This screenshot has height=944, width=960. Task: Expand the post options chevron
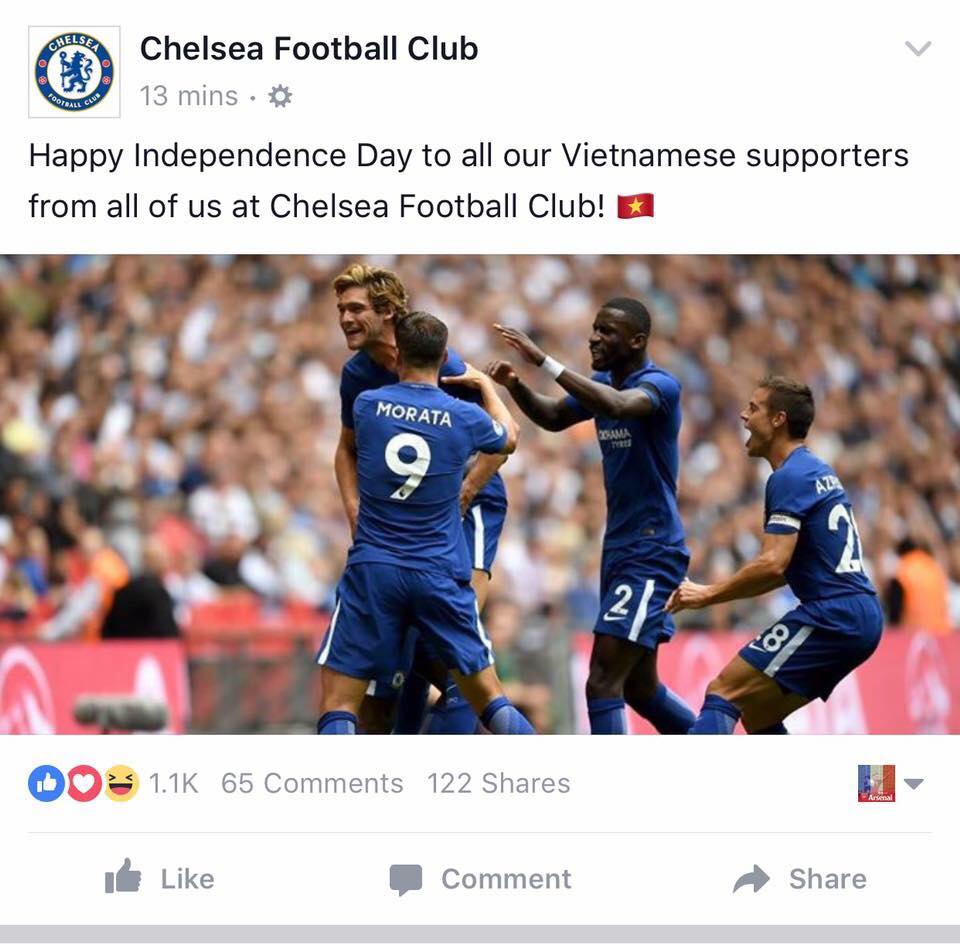point(917,48)
